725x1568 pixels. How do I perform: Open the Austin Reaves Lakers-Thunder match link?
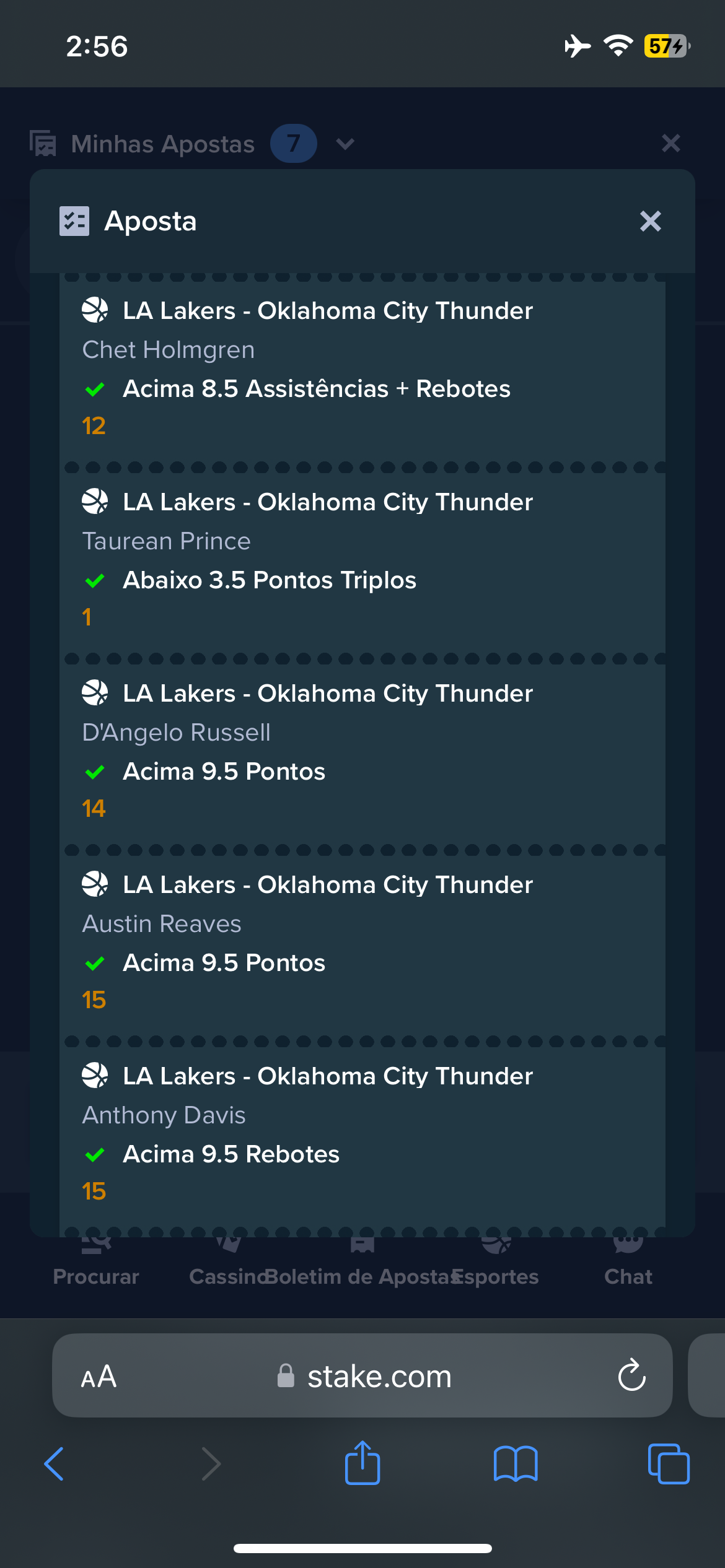[x=328, y=884]
